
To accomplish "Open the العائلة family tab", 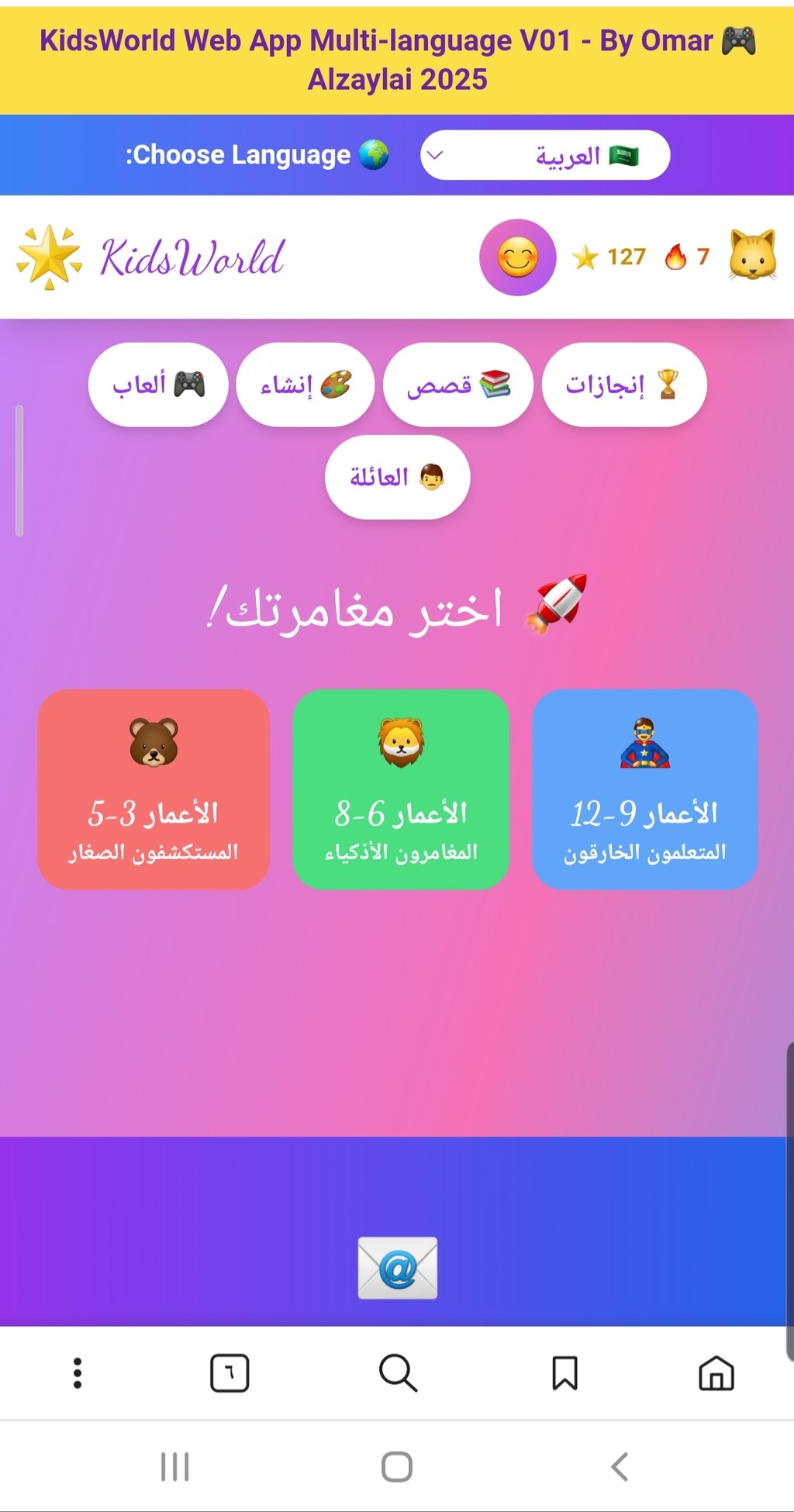I will pos(397,477).
